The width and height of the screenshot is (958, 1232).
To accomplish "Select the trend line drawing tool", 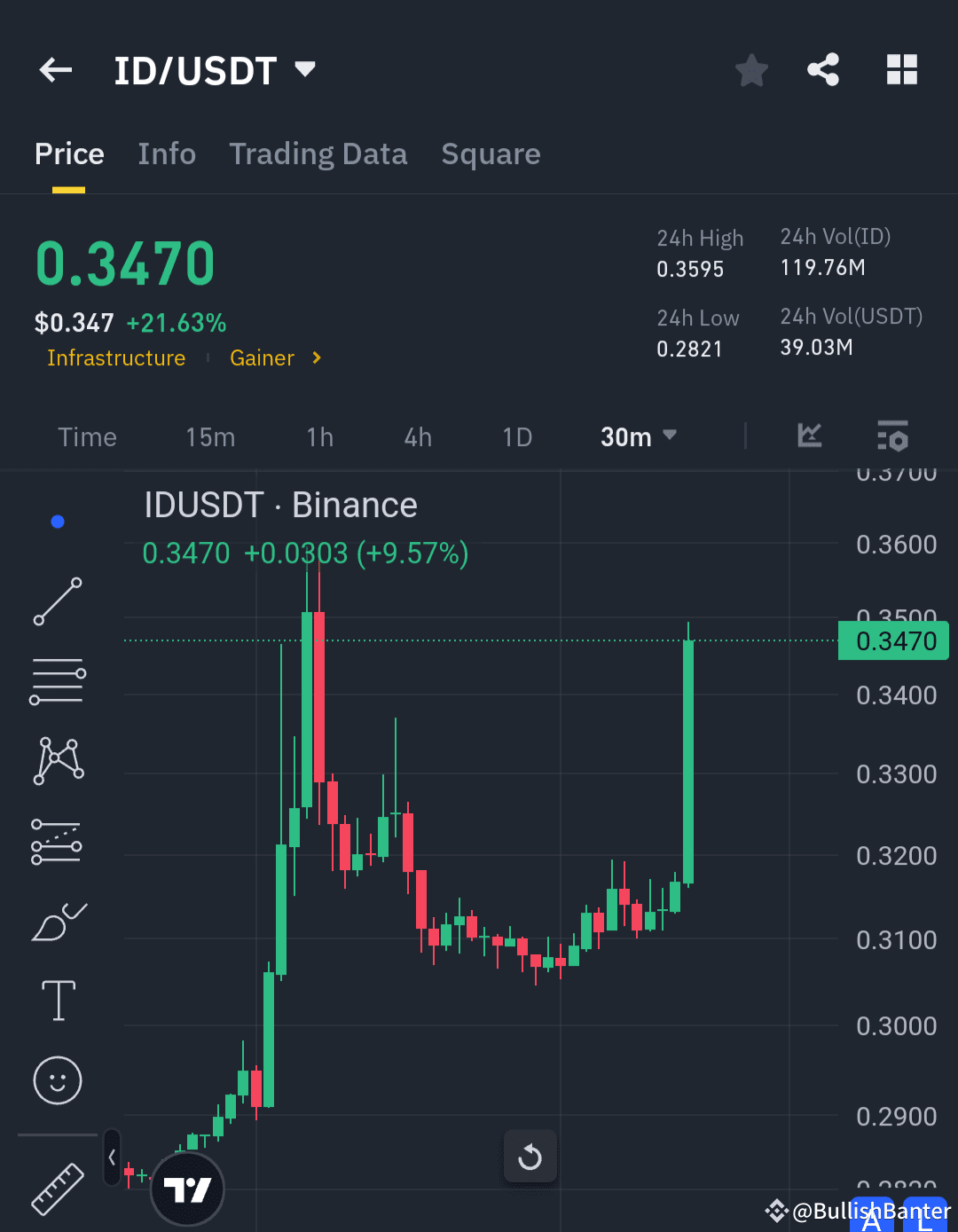I will tap(57, 602).
